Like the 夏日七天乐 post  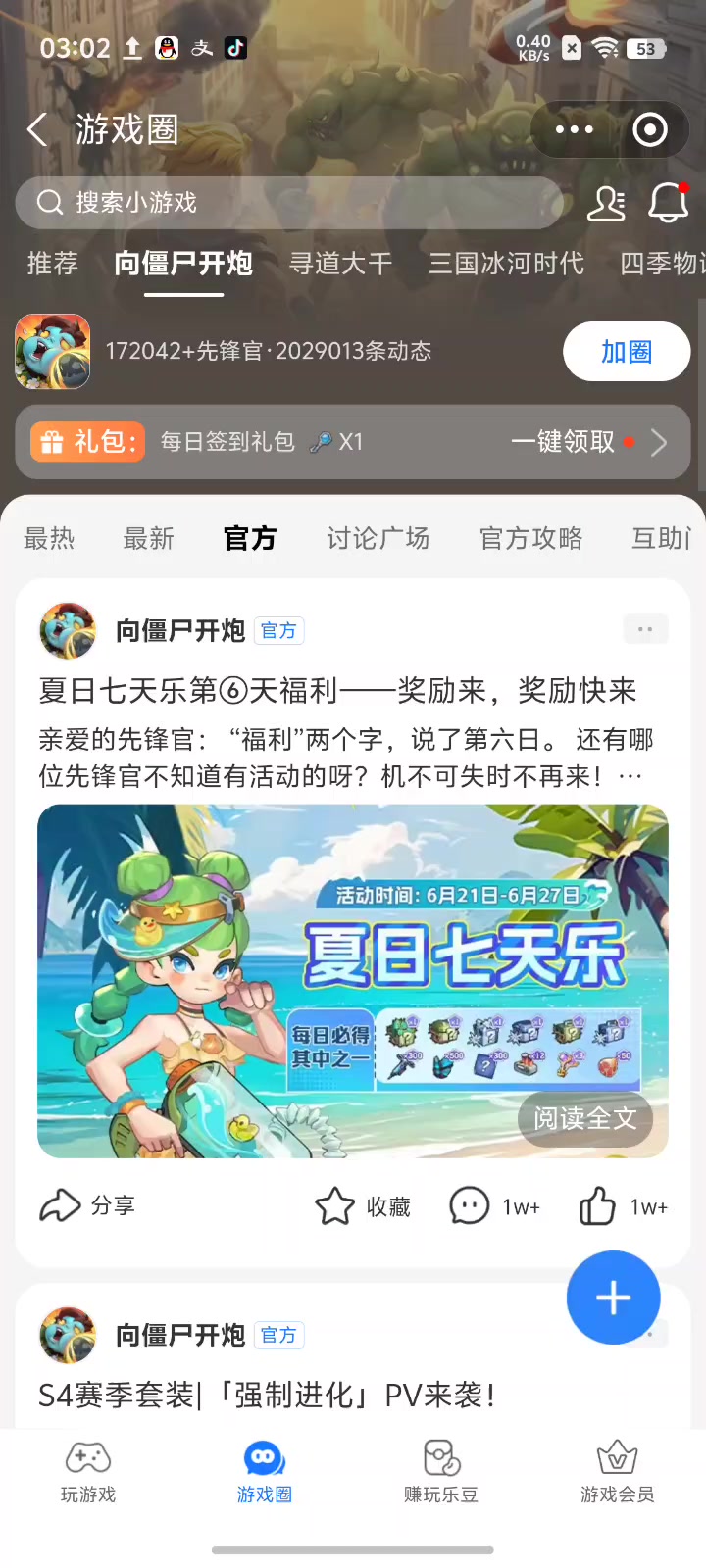pos(623,1206)
